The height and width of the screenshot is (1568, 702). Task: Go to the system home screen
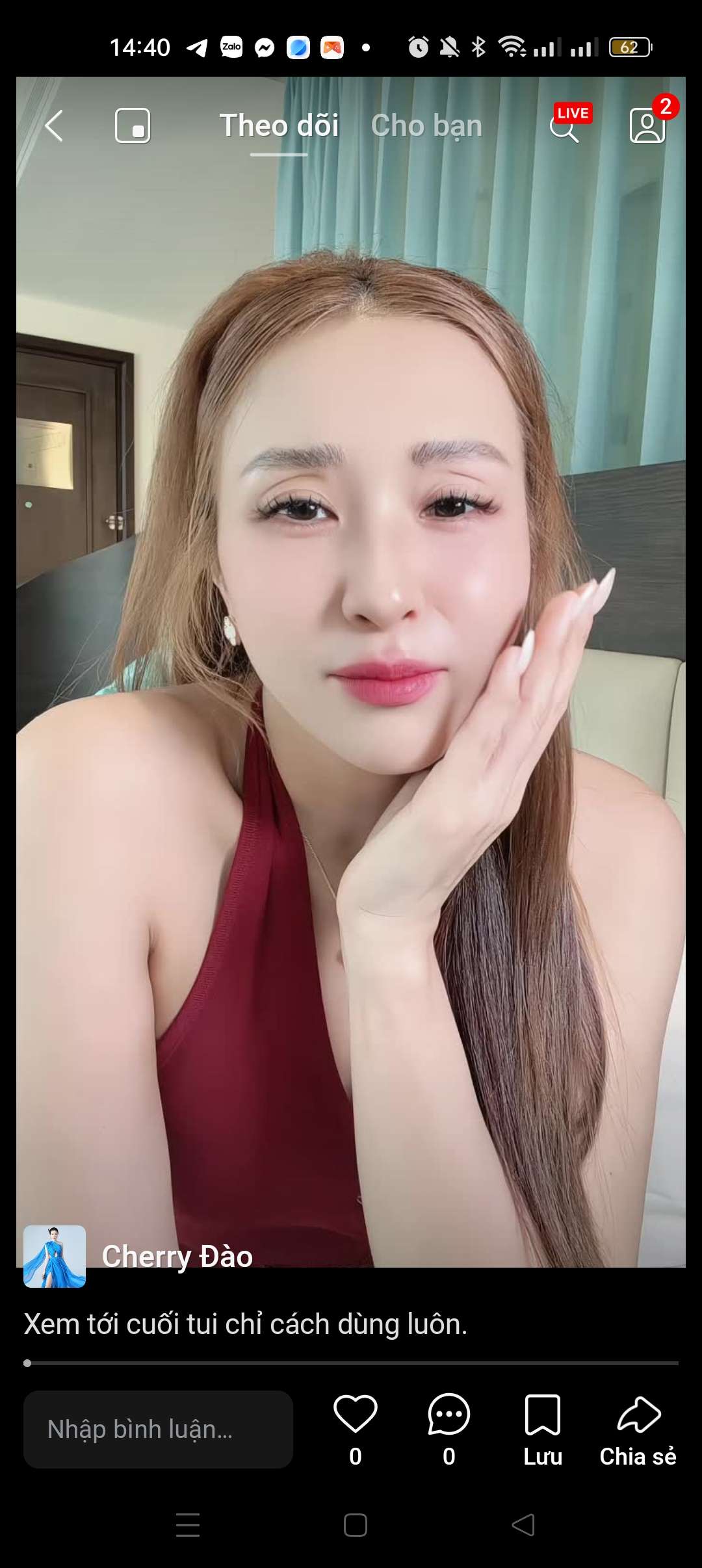point(355,1525)
